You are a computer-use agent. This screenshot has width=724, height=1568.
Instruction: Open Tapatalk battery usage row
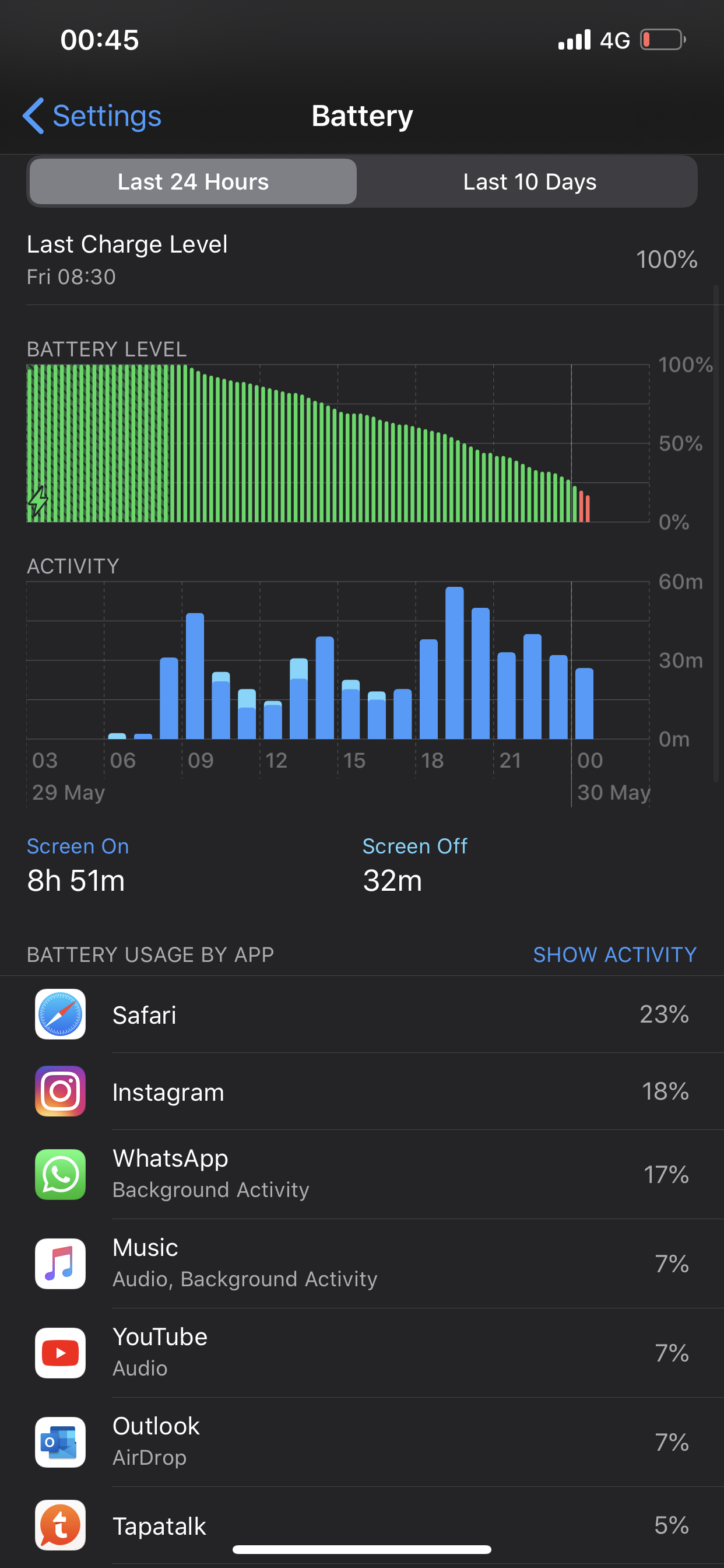click(x=362, y=1525)
